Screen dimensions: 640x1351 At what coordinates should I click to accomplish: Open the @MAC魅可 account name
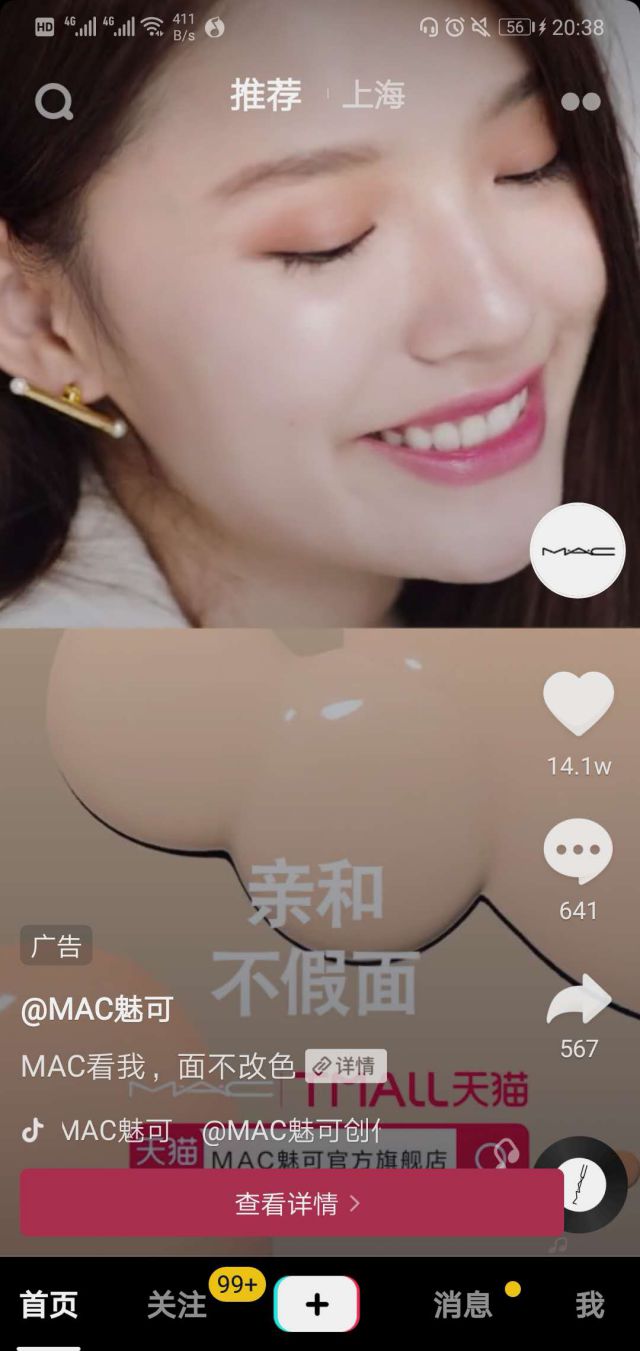[97, 1010]
